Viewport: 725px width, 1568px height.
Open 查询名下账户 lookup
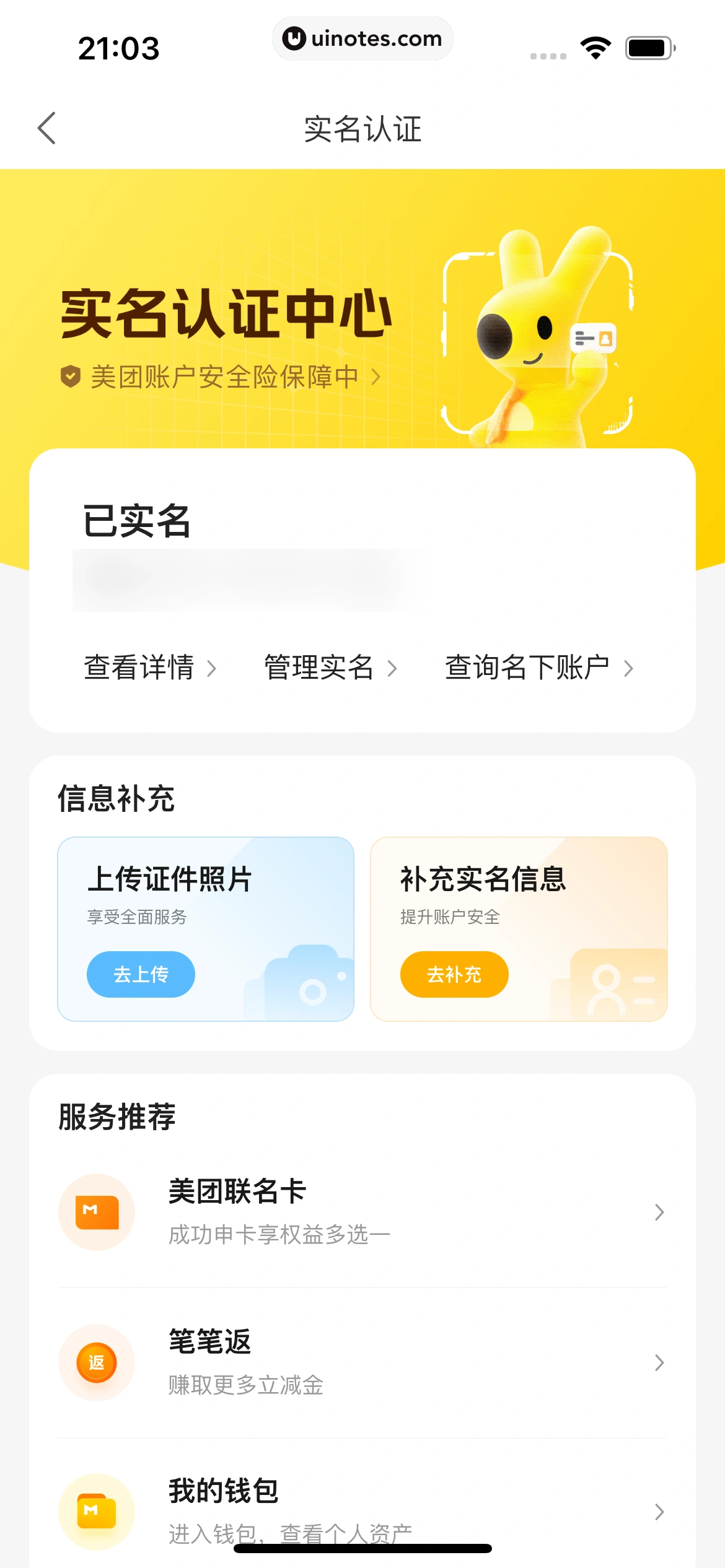click(x=538, y=668)
